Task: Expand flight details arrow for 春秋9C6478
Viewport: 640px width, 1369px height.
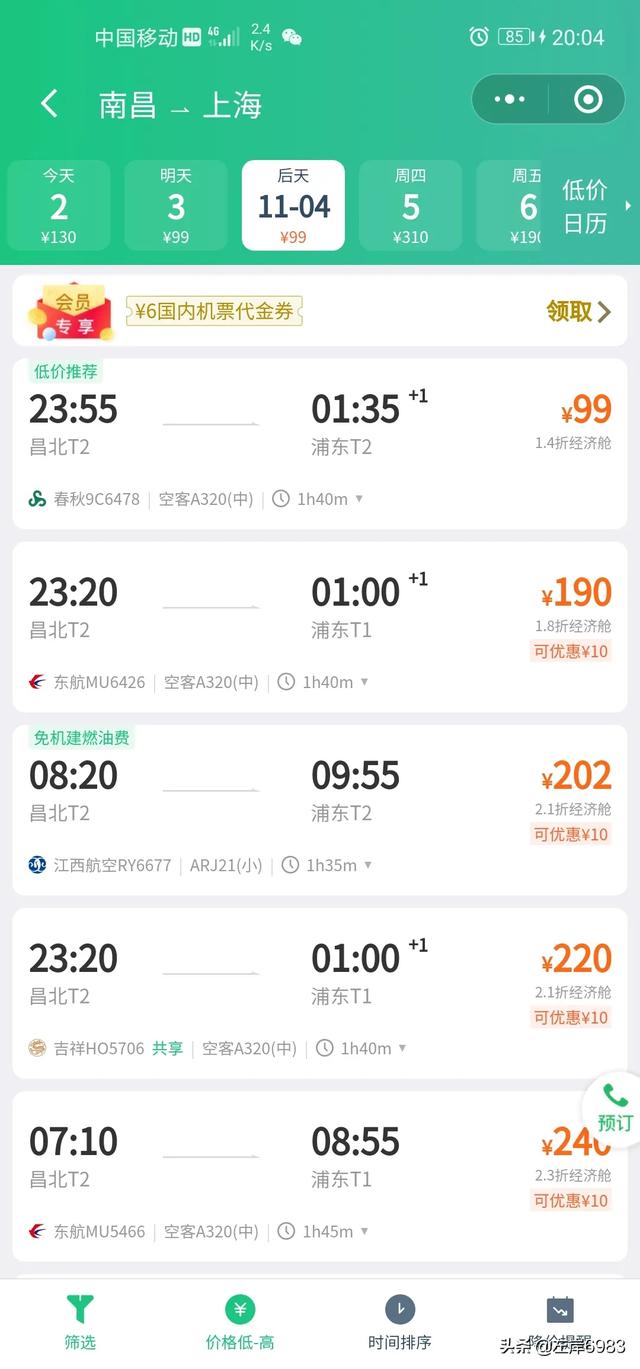Action: coord(359,499)
